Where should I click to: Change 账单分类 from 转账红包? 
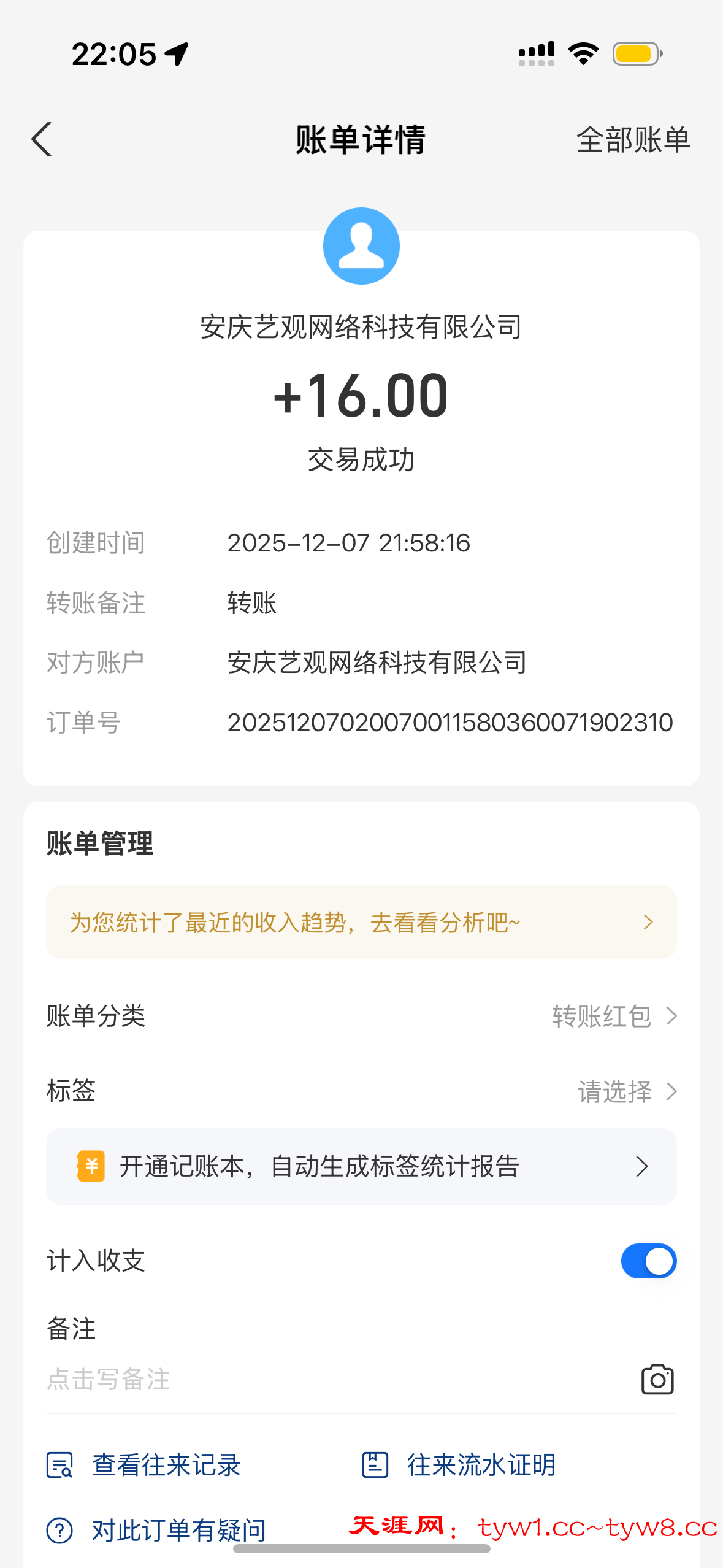[x=613, y=1017]
